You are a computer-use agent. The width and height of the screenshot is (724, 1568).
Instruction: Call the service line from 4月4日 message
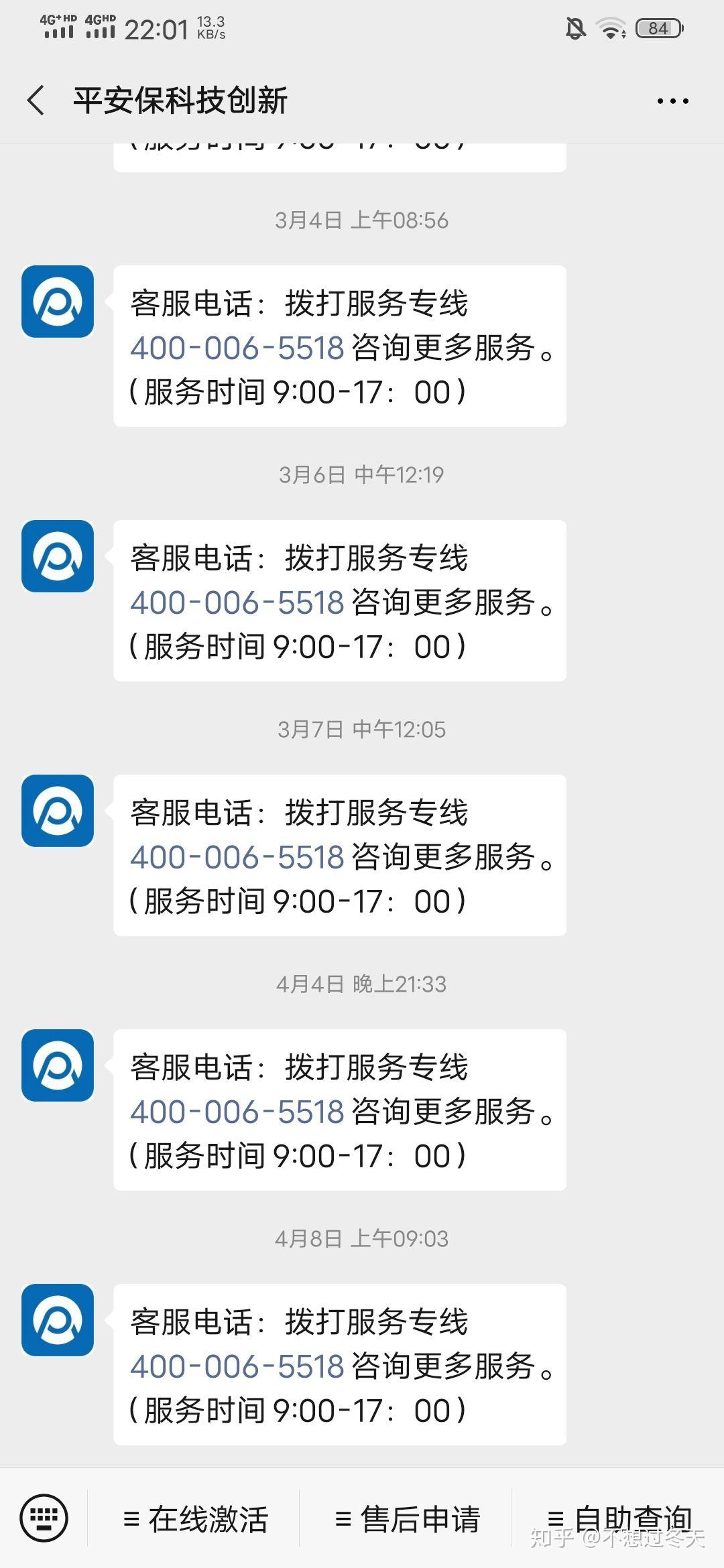coord(237,1112)
